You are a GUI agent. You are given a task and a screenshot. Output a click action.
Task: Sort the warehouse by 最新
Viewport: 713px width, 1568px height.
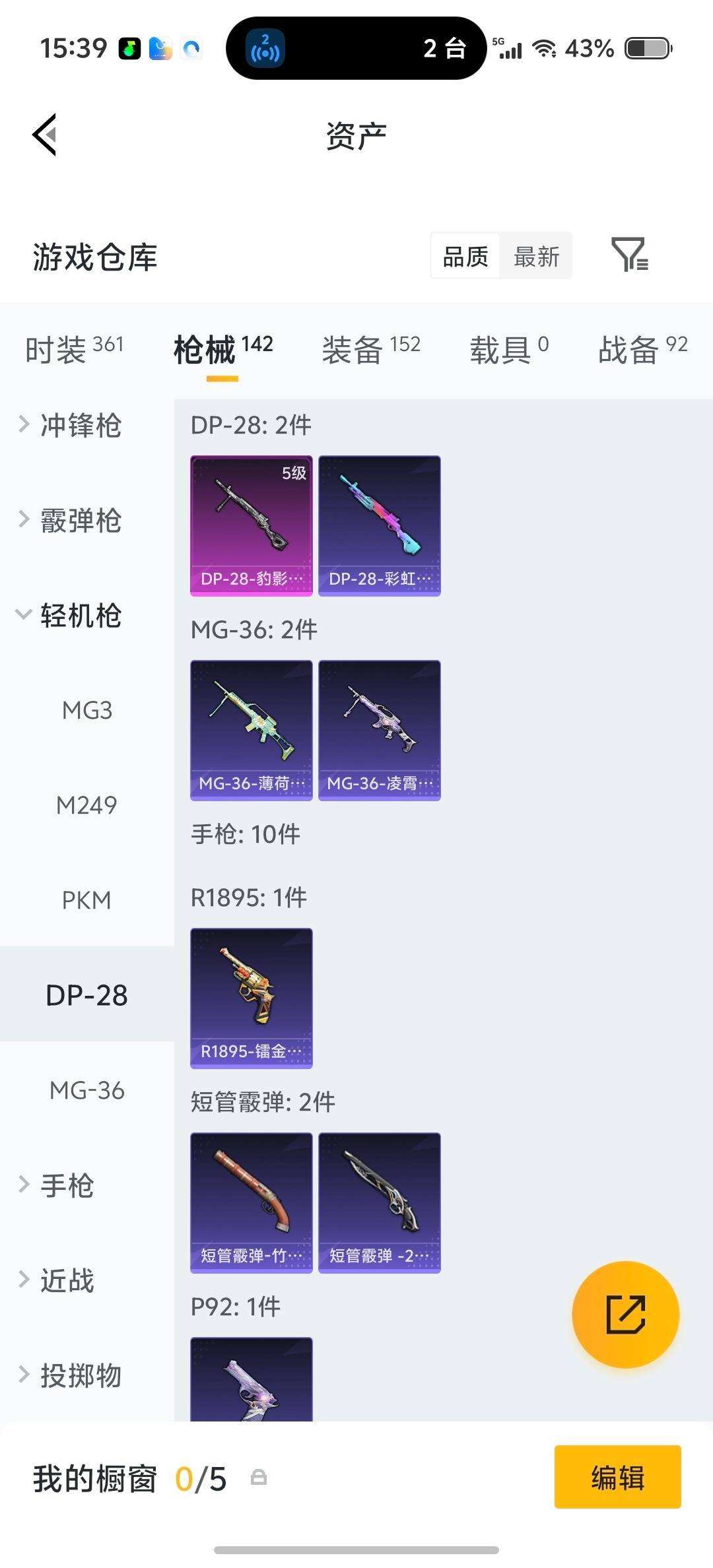[536, 256]
